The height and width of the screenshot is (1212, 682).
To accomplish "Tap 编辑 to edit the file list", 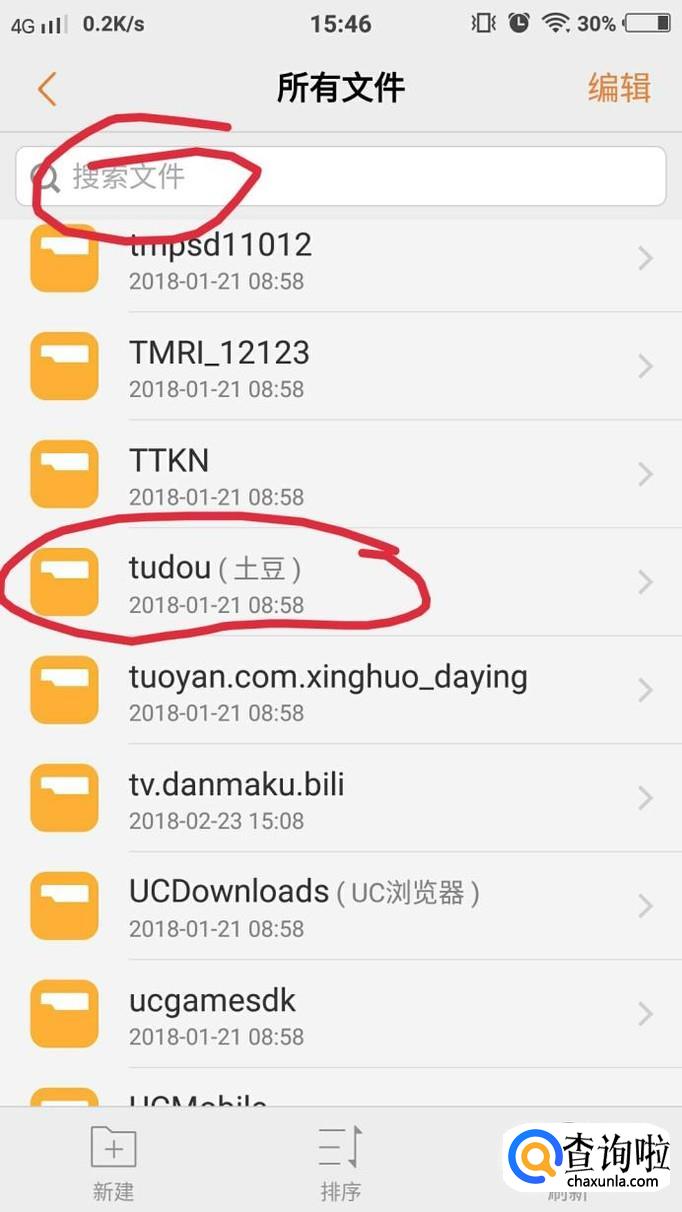I will pyautogui.click(x=618, y=88).
